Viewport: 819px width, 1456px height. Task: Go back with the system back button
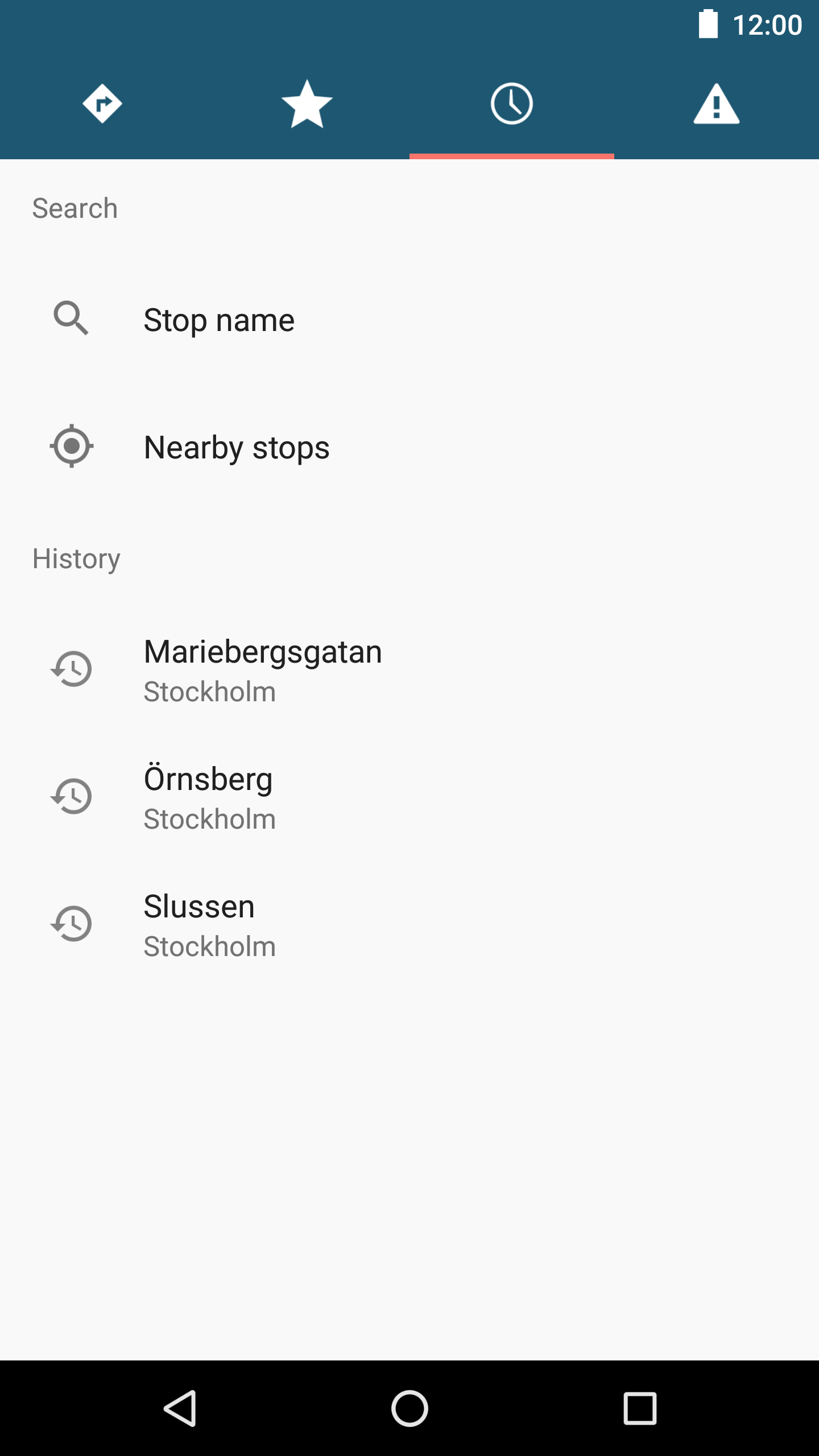(180, 1409)
